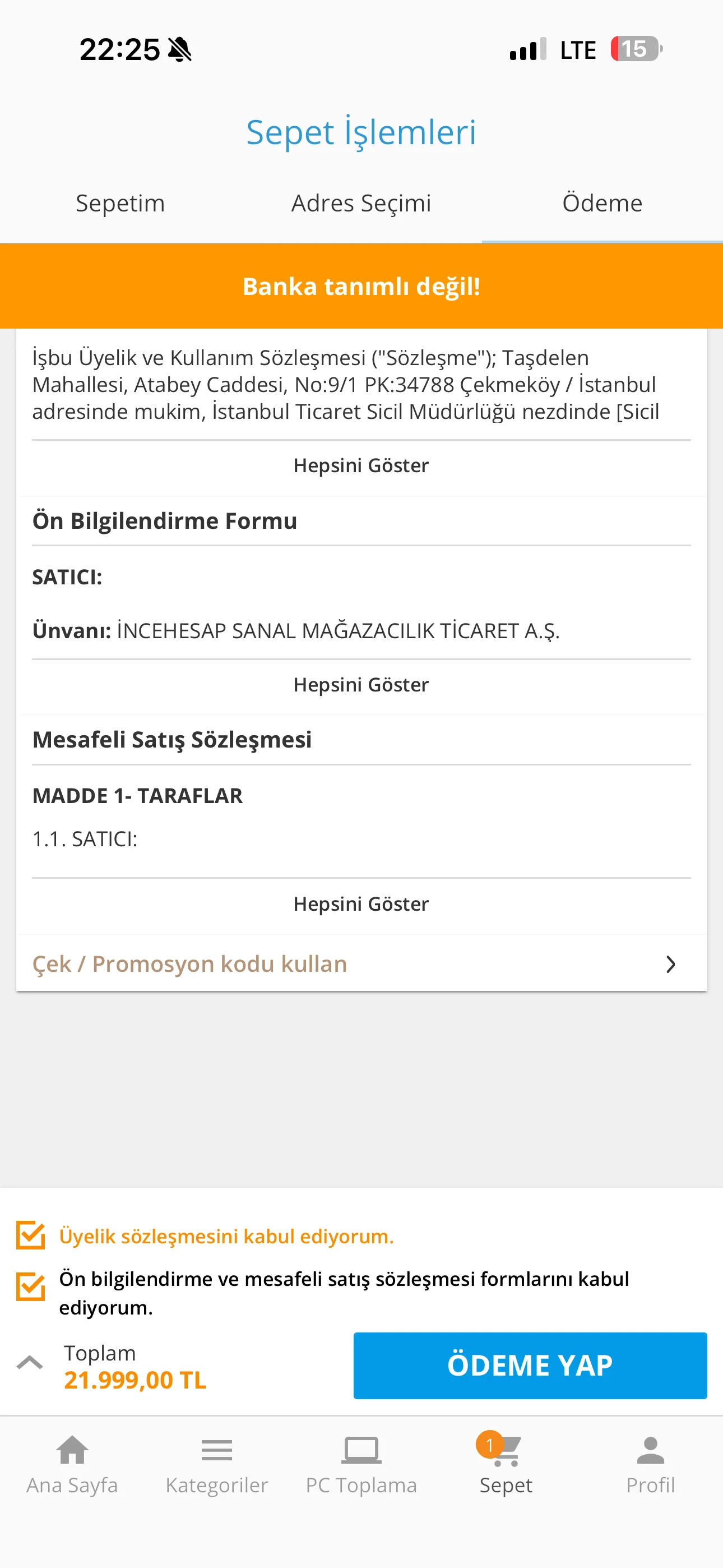Expand Hepsini Göster under Mesafeli Satış Sözleşmesi
This screenshot has width=723, height=1568.
click(x=361, y=904)
